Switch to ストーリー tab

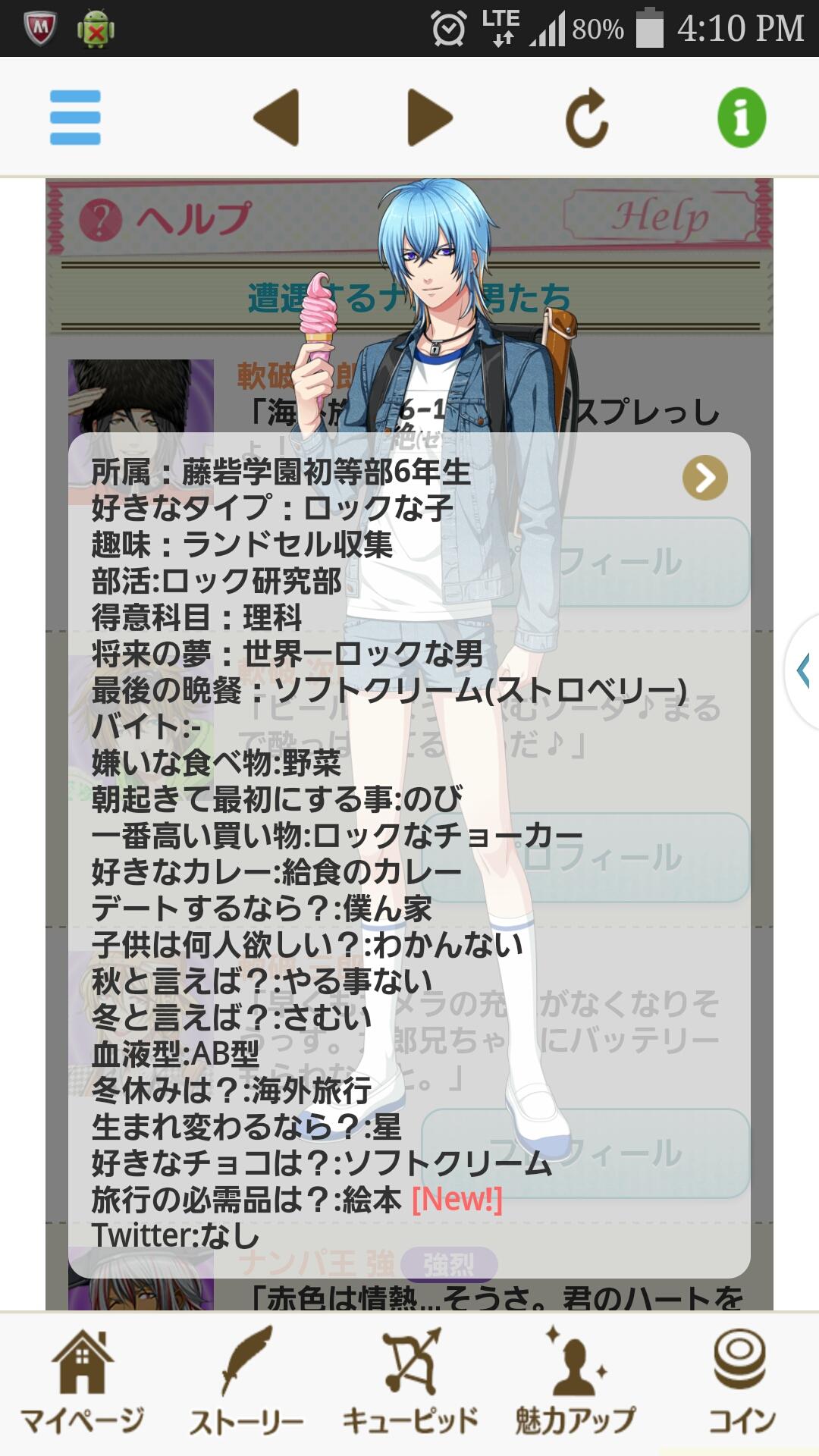click(246, 1384)
